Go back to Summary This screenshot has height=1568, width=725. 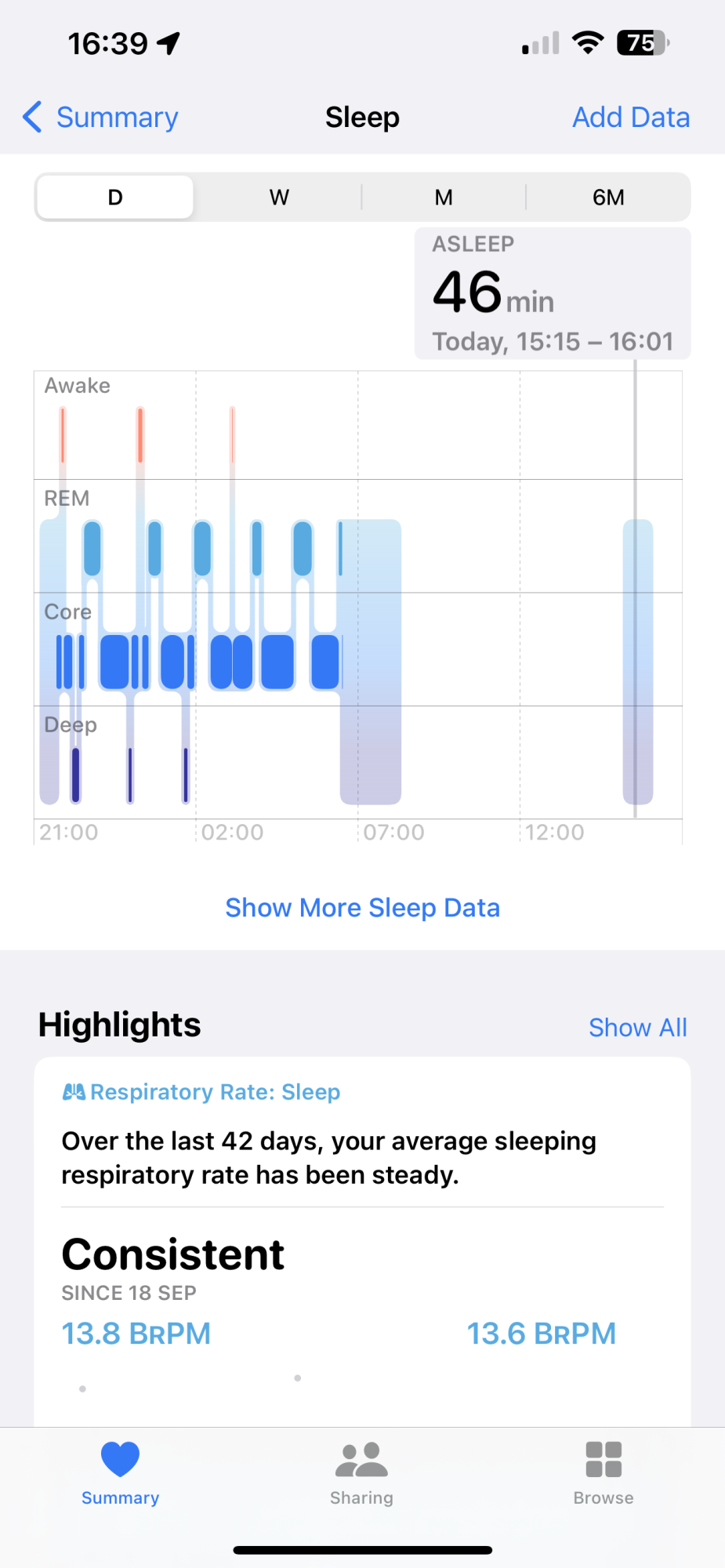point(100,118)
